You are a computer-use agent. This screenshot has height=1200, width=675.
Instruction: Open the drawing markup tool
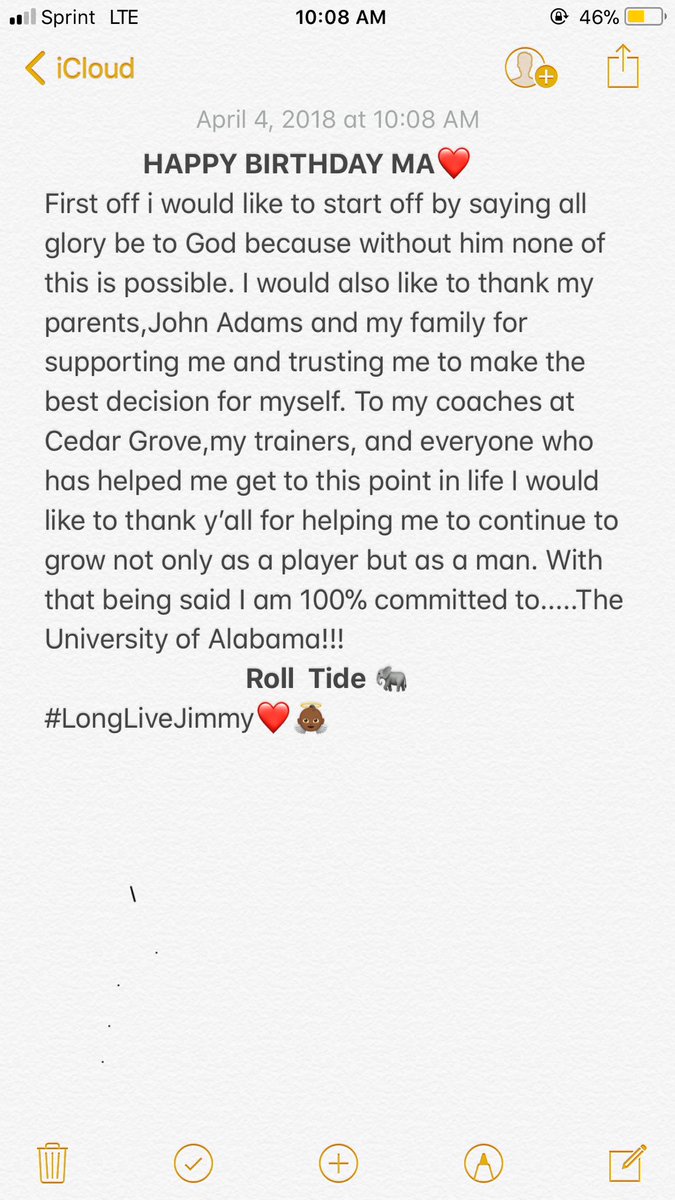[x=484, y=1163]
